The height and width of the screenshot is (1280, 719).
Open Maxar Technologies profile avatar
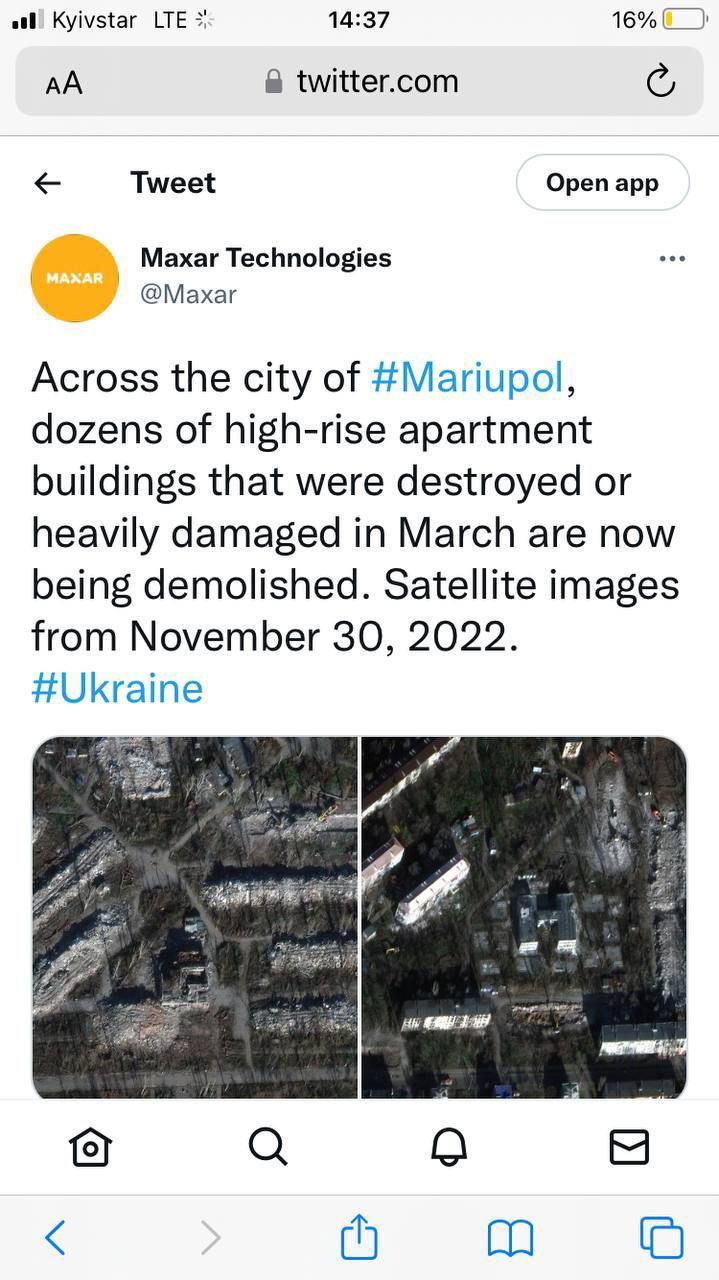tap(75, 278)
